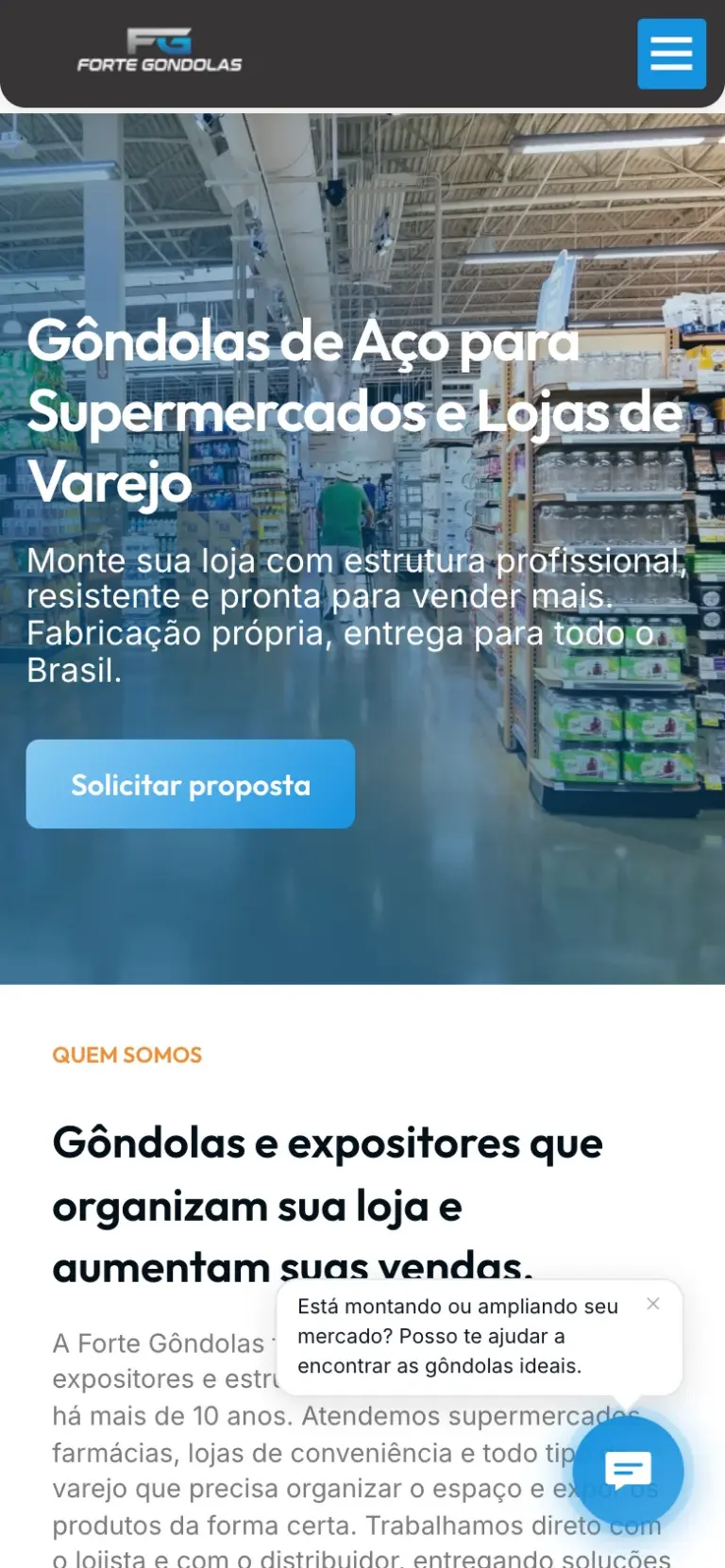The width and height of the screenshot is (725, 1568).
Task: Tap the Forte Gôndolas logo
Action: pos(160,51)
